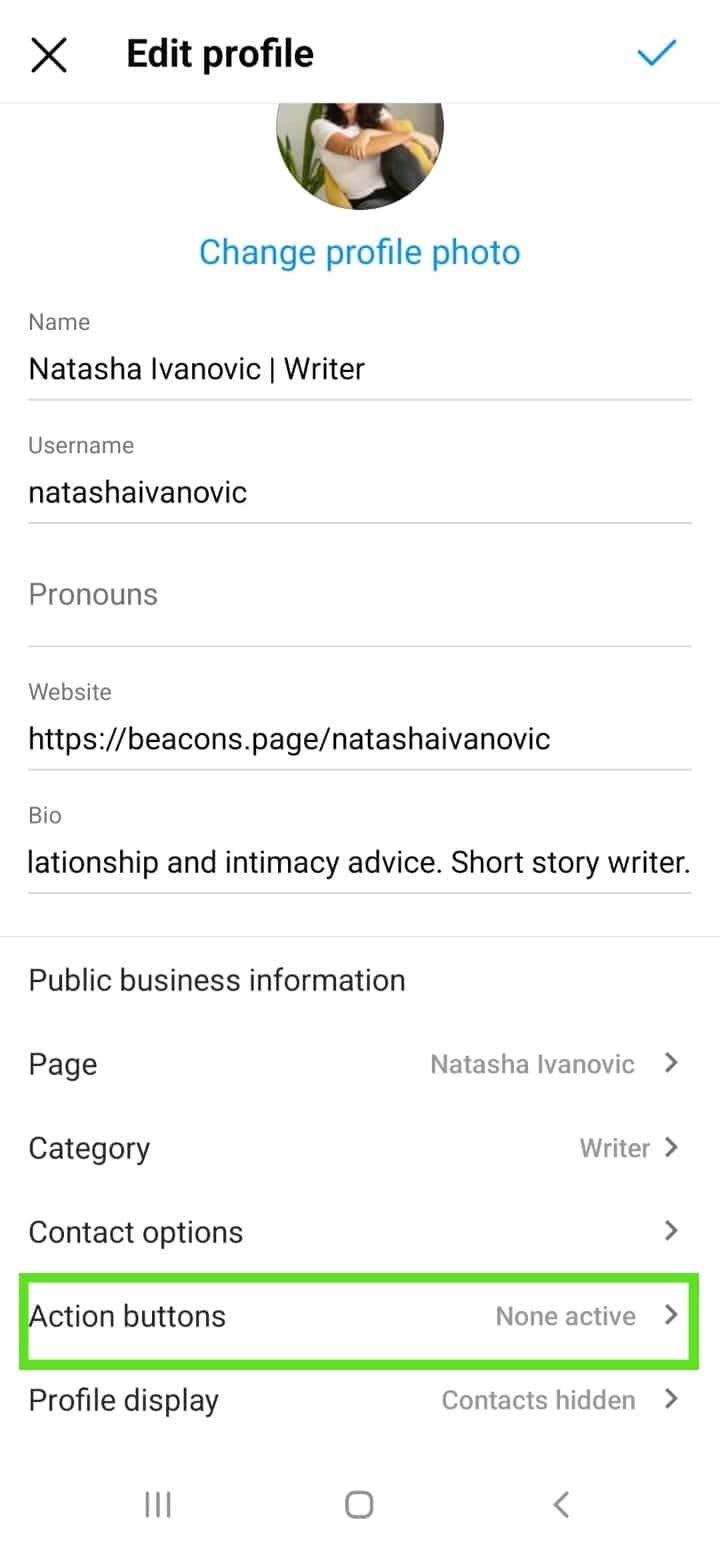Edit the Username field
This screenshot has height=1546, width=720.
(359, 492)
